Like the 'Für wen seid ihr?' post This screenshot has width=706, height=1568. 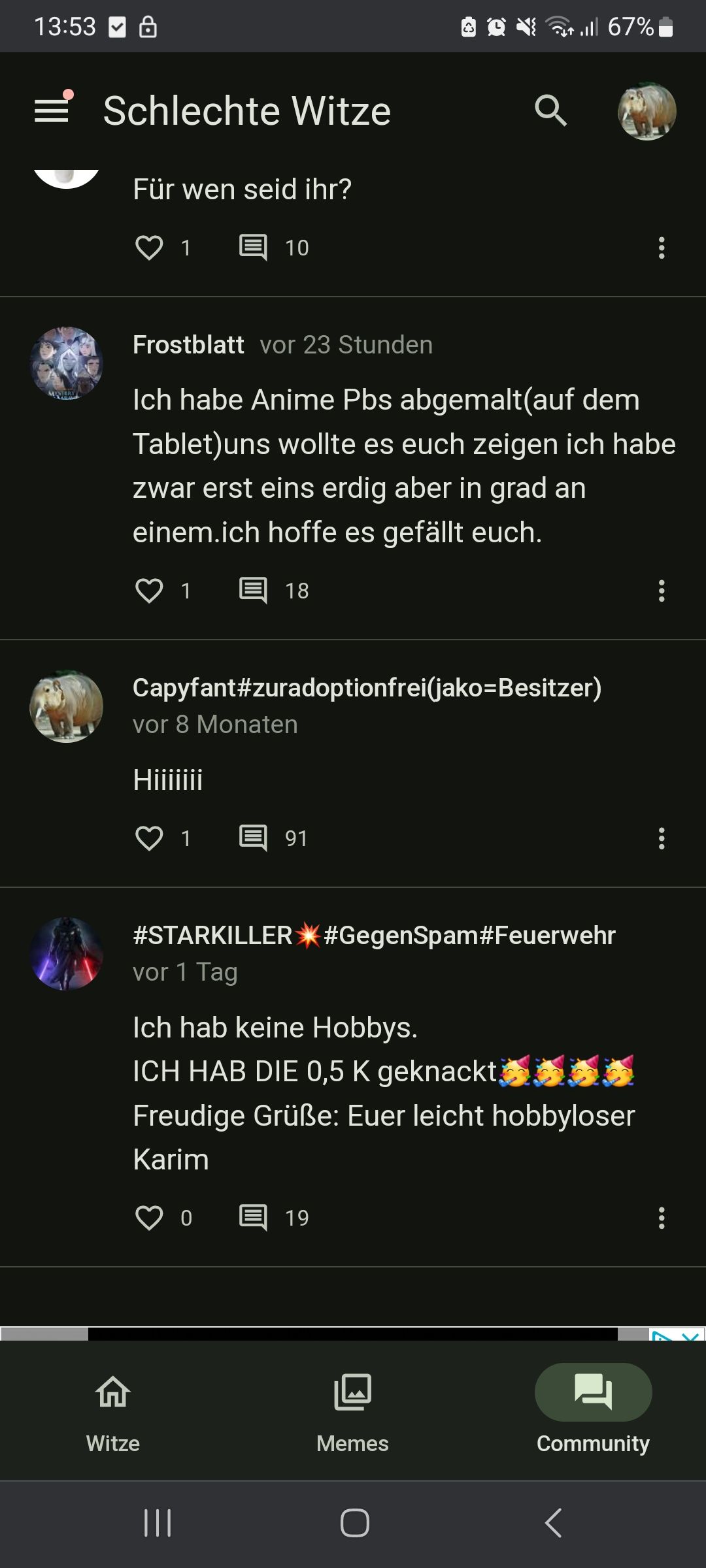tap(149, 248)
